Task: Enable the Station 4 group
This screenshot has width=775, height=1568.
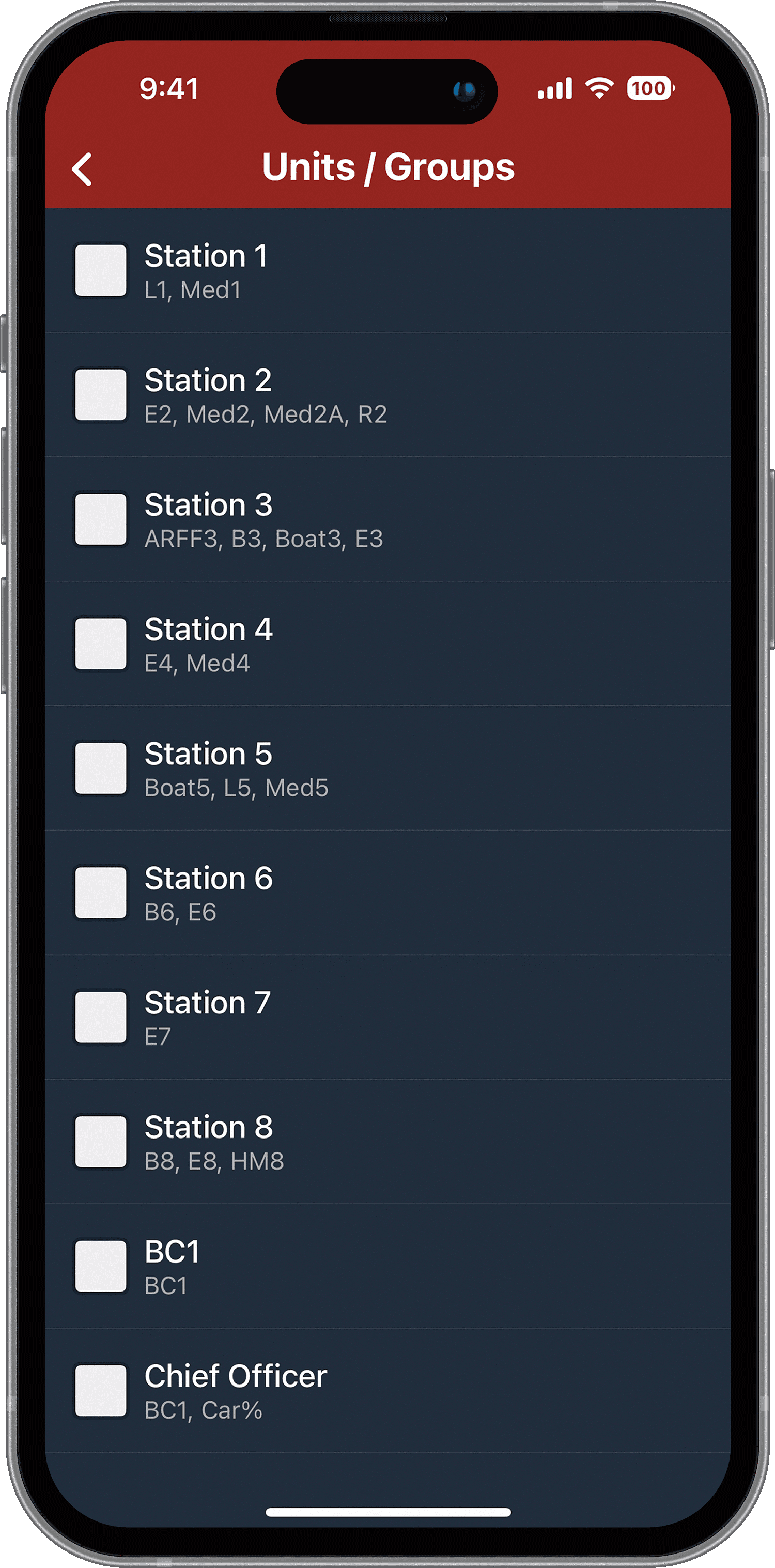Action: pos(100,643)
